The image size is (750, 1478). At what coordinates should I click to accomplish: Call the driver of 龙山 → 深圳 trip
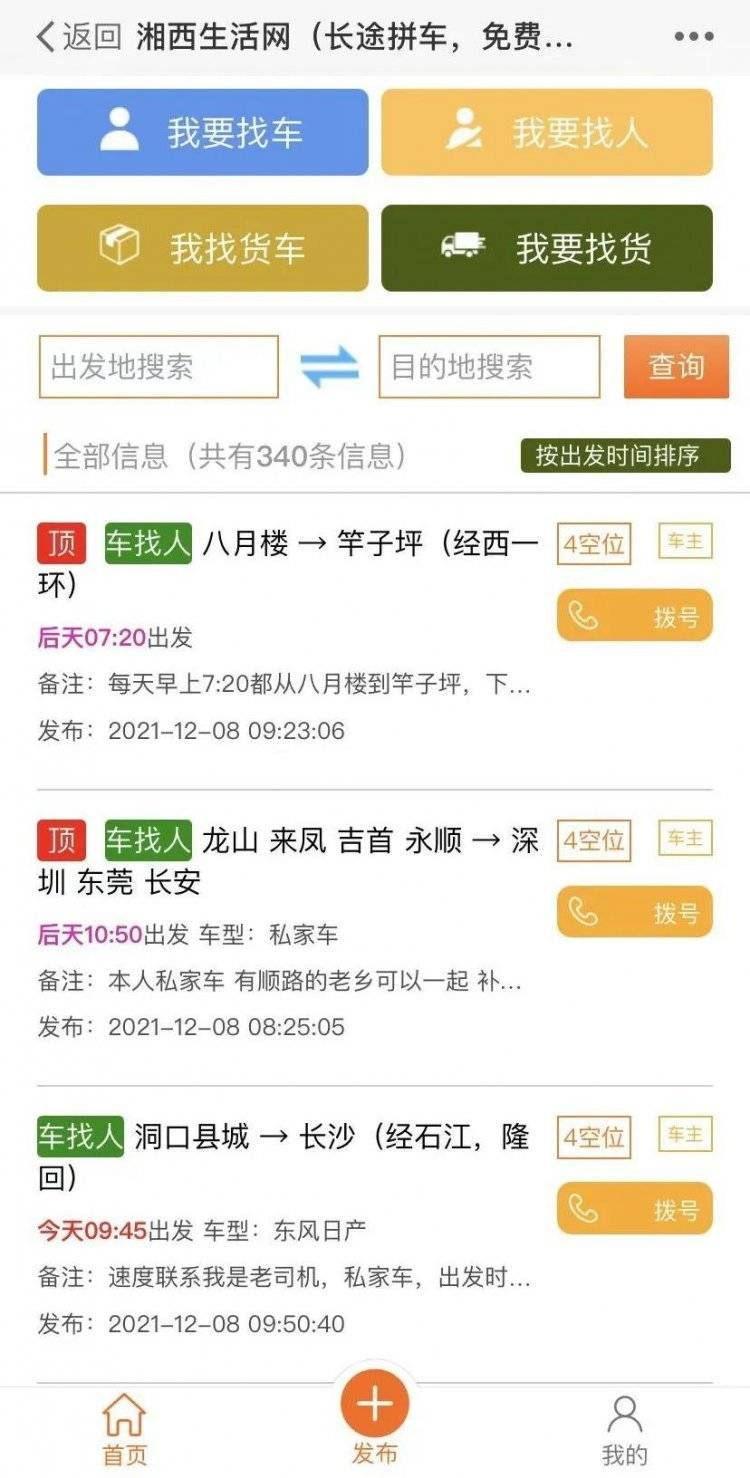click(634, 912)
